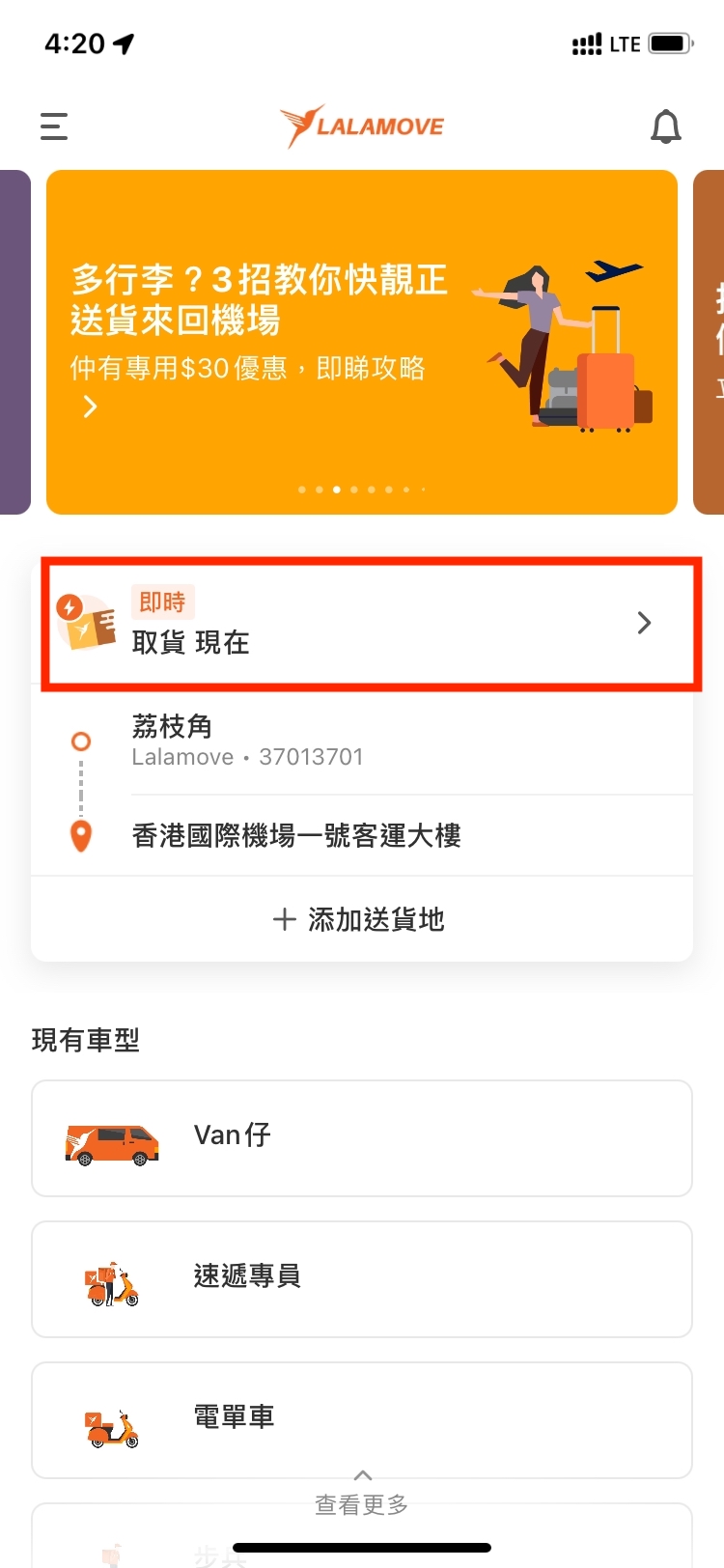This screenshot has width=724, height=1568.
Task: Edit the 香港國際機場一號客運大樓 drop-off address
Action: pyautogui.click(x=386, y=835)
